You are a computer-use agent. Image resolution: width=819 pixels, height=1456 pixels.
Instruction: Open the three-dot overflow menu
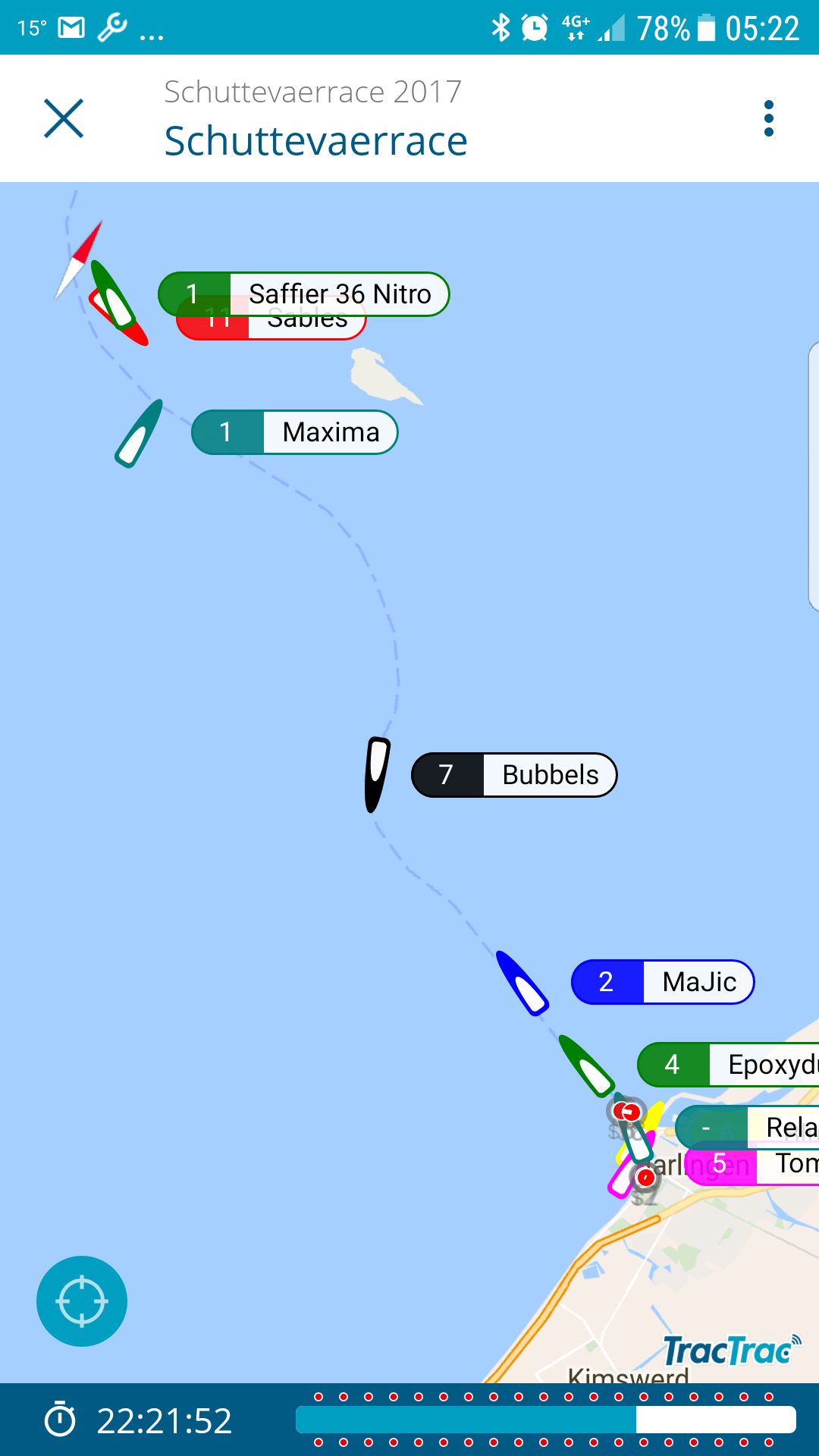(769, 118)
